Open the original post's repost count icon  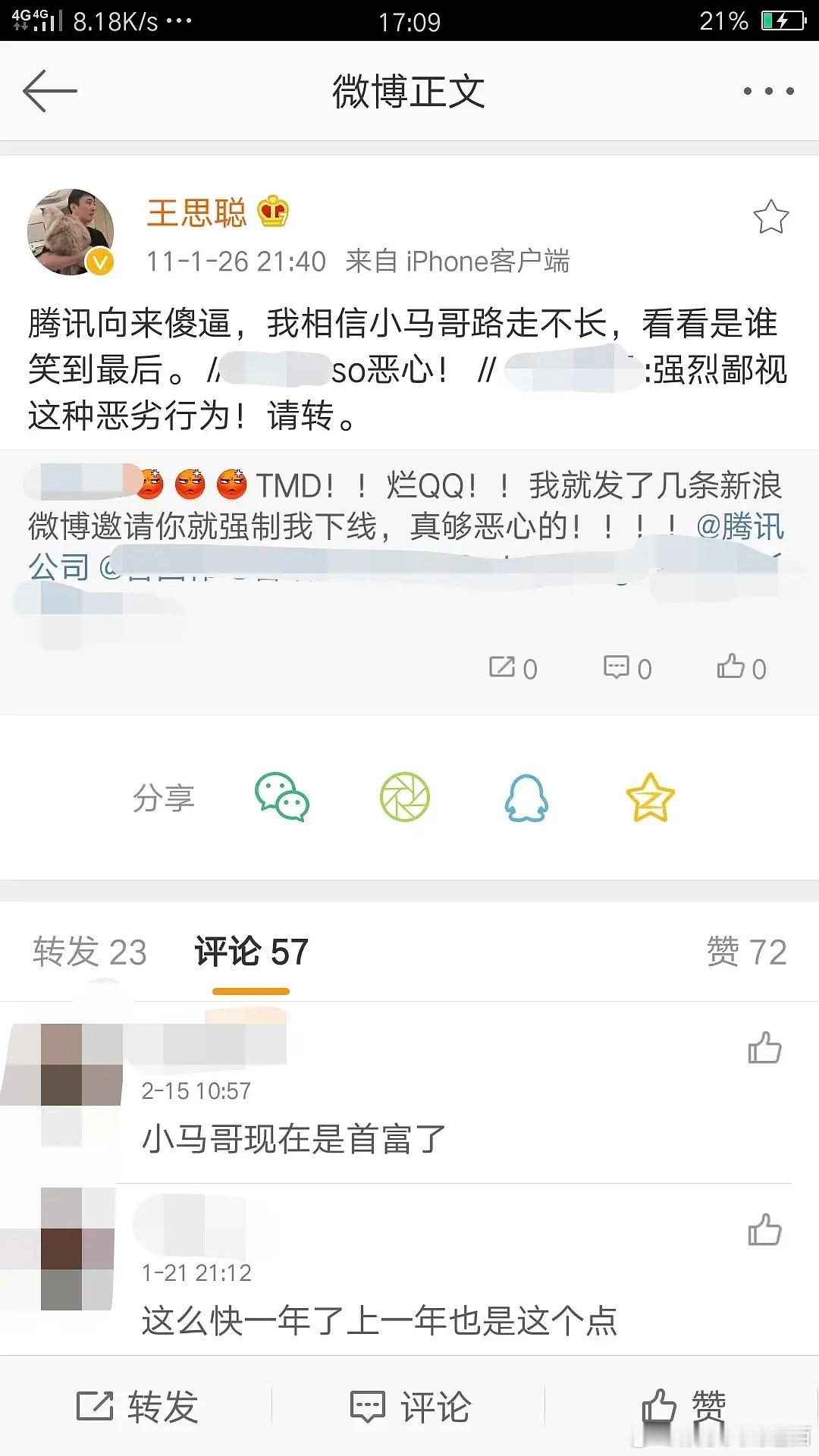tap(513, 668)
